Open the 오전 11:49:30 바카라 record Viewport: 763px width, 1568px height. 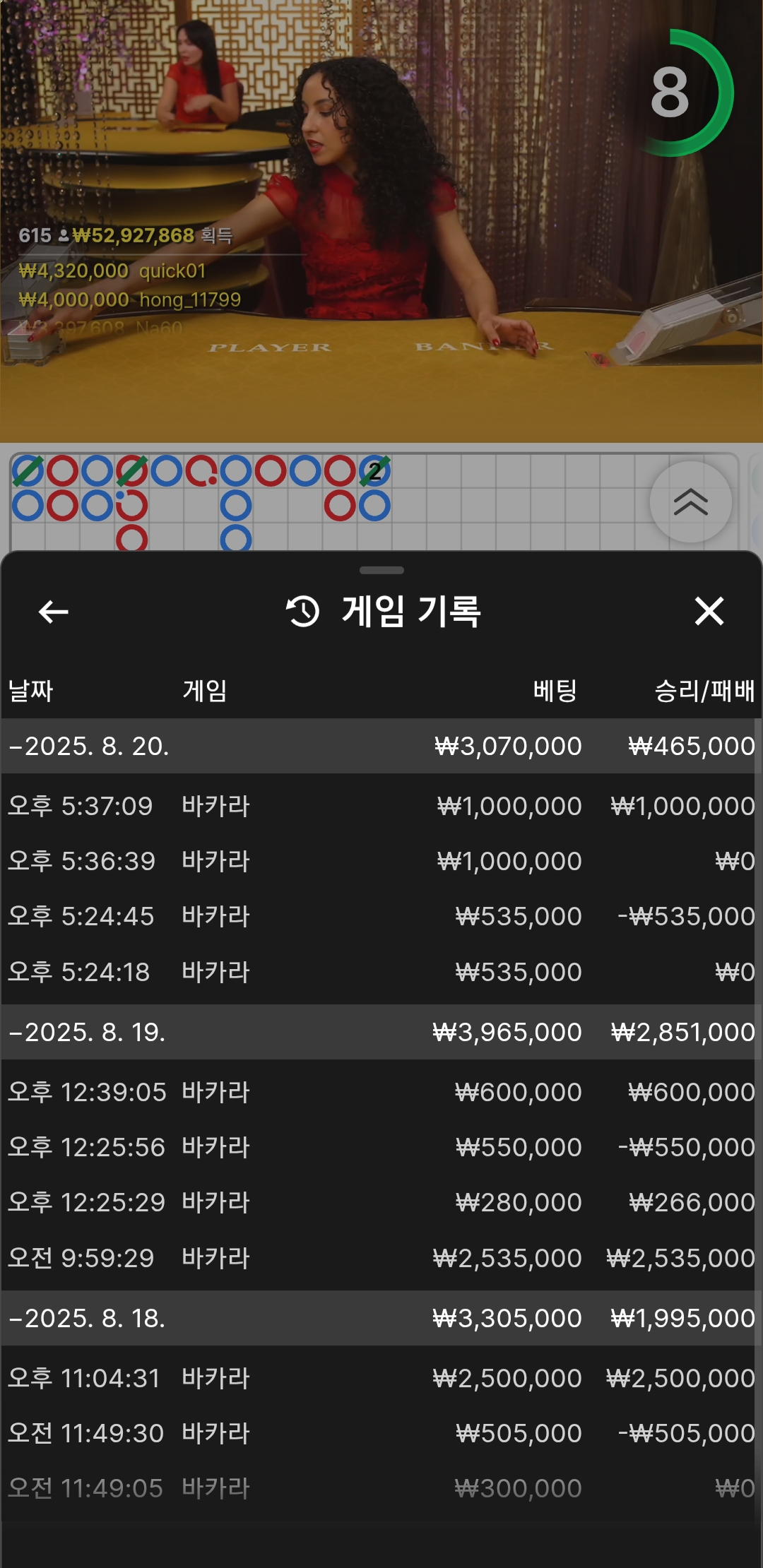pos(381,1433)
